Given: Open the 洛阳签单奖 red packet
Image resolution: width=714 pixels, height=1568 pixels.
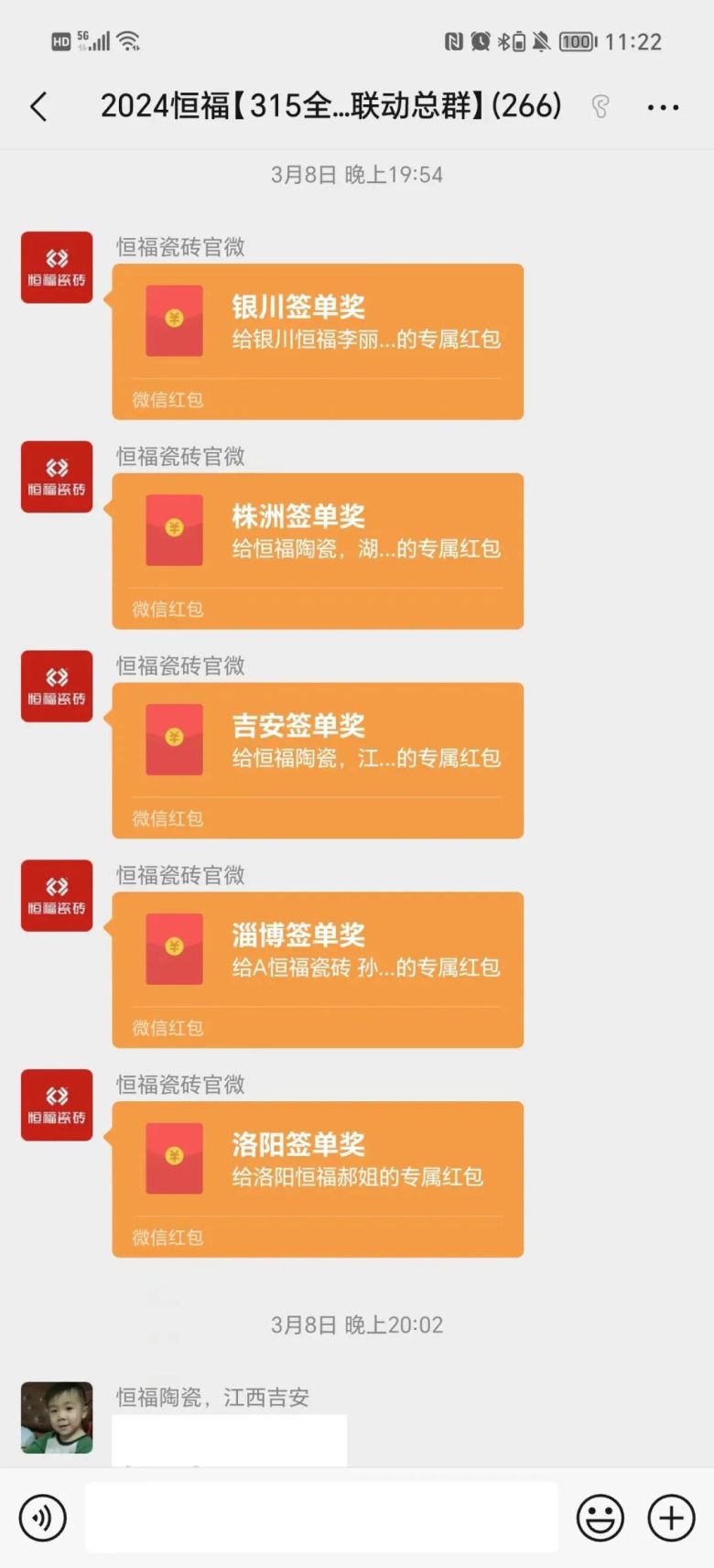Looking at the screenshot, I should [318, 1179].
